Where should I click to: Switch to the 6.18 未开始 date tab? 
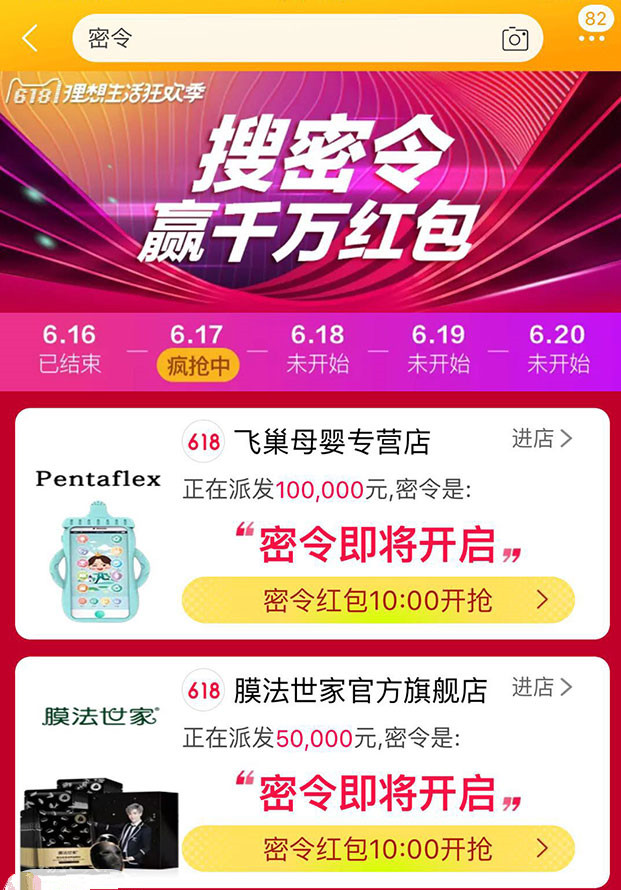coord(317,348)
